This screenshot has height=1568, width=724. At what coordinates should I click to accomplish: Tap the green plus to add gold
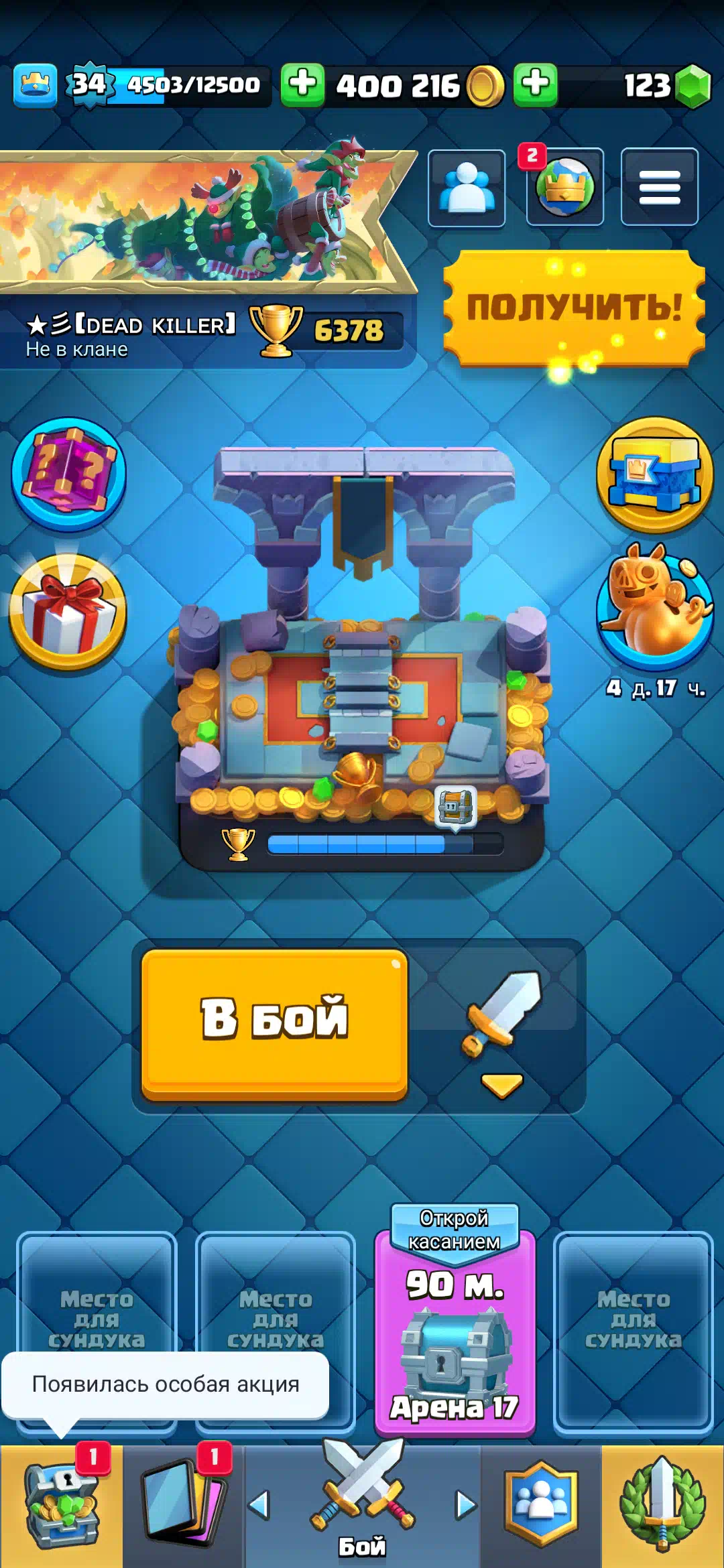pos(302,85)
